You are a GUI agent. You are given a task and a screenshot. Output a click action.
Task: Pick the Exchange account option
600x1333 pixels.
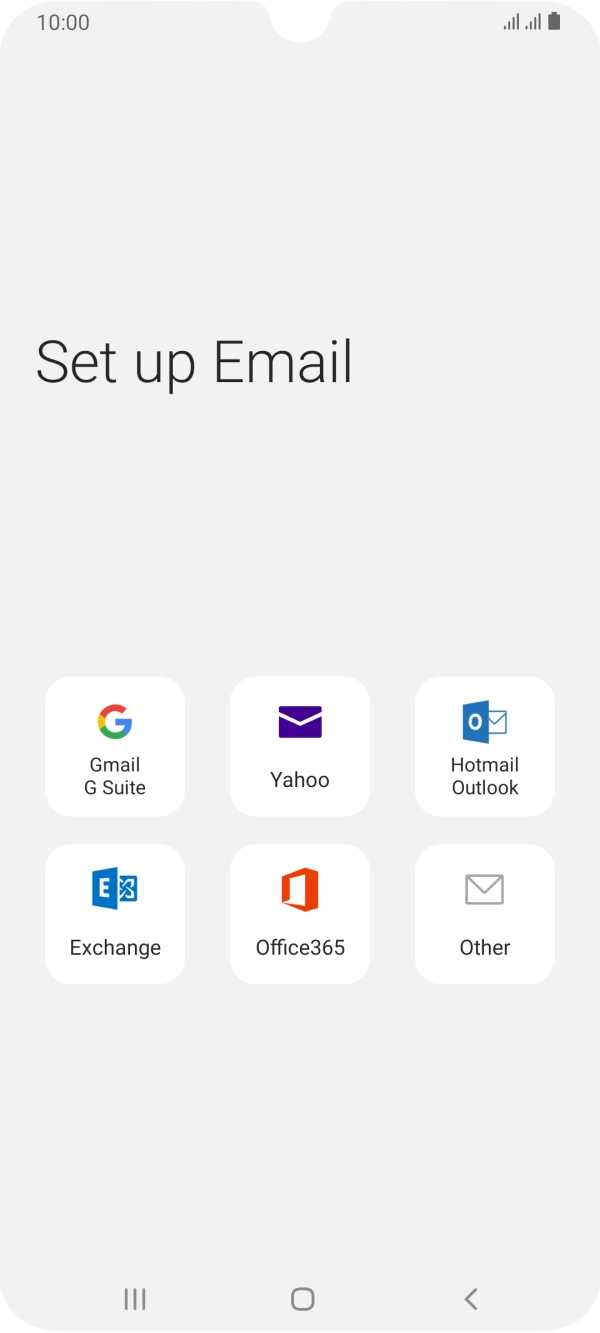[x=115, y=913]
